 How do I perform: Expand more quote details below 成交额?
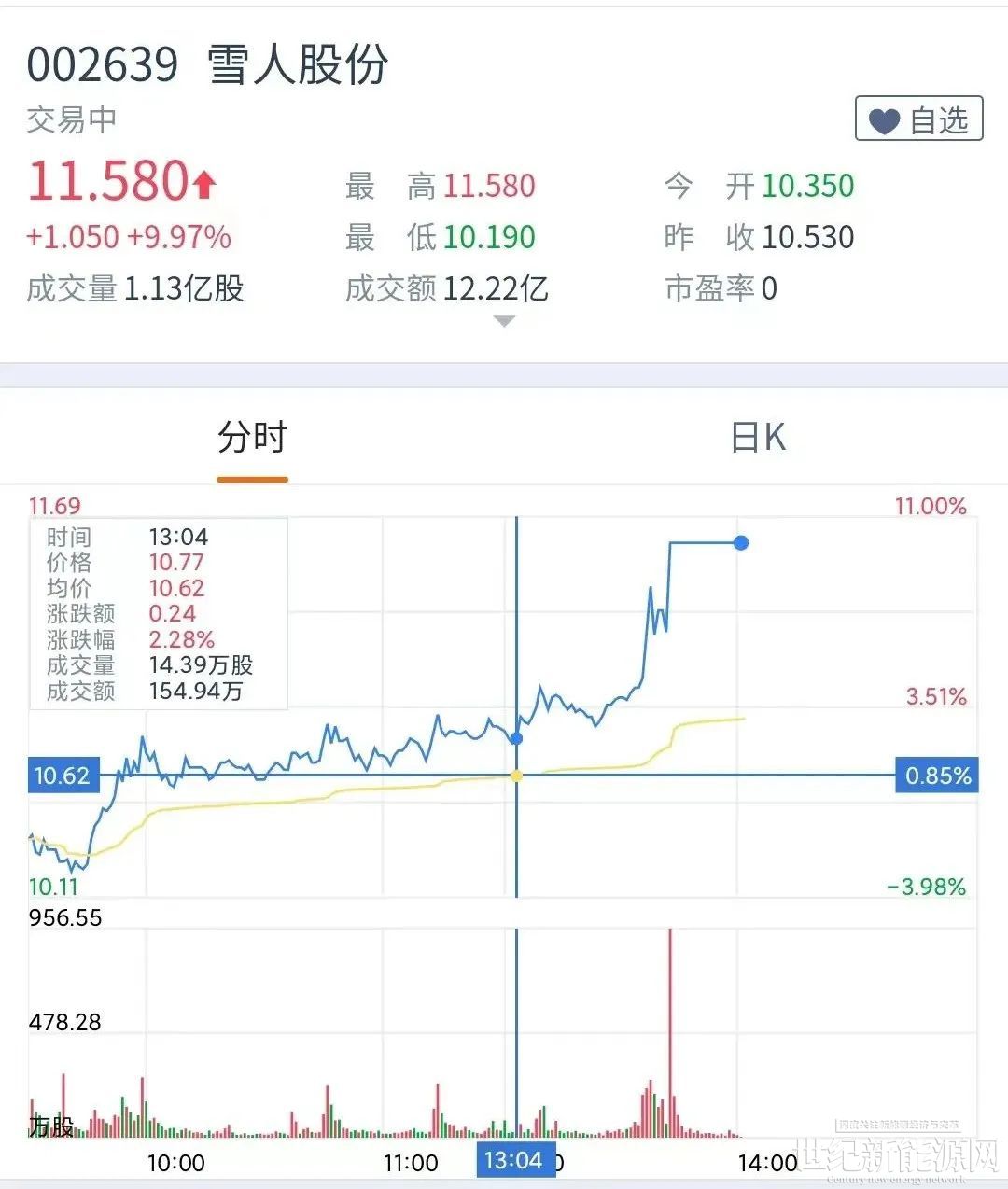(504, 322)
